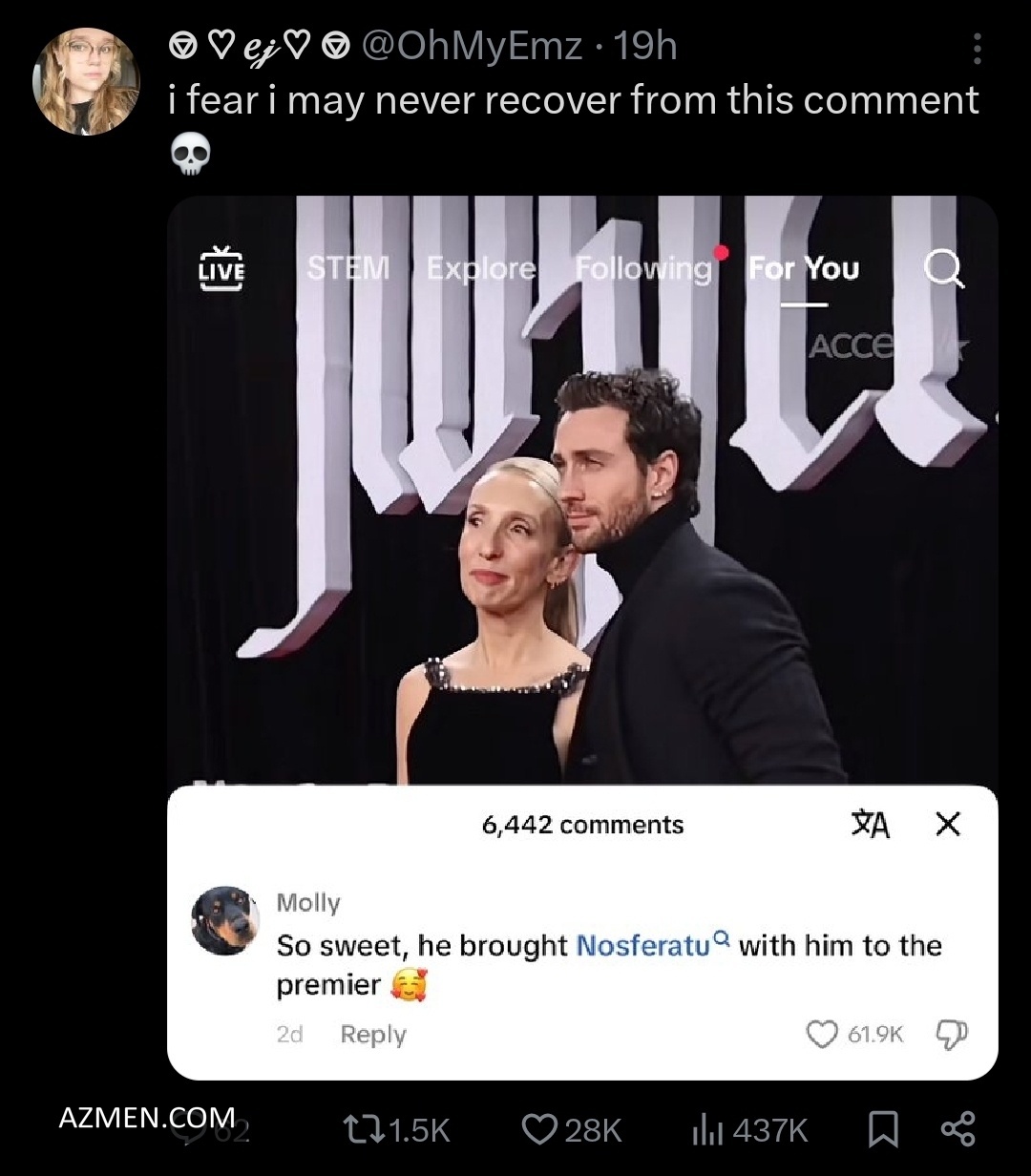
Task: Bookmark this tweet
Action: tap(883, 1130)
